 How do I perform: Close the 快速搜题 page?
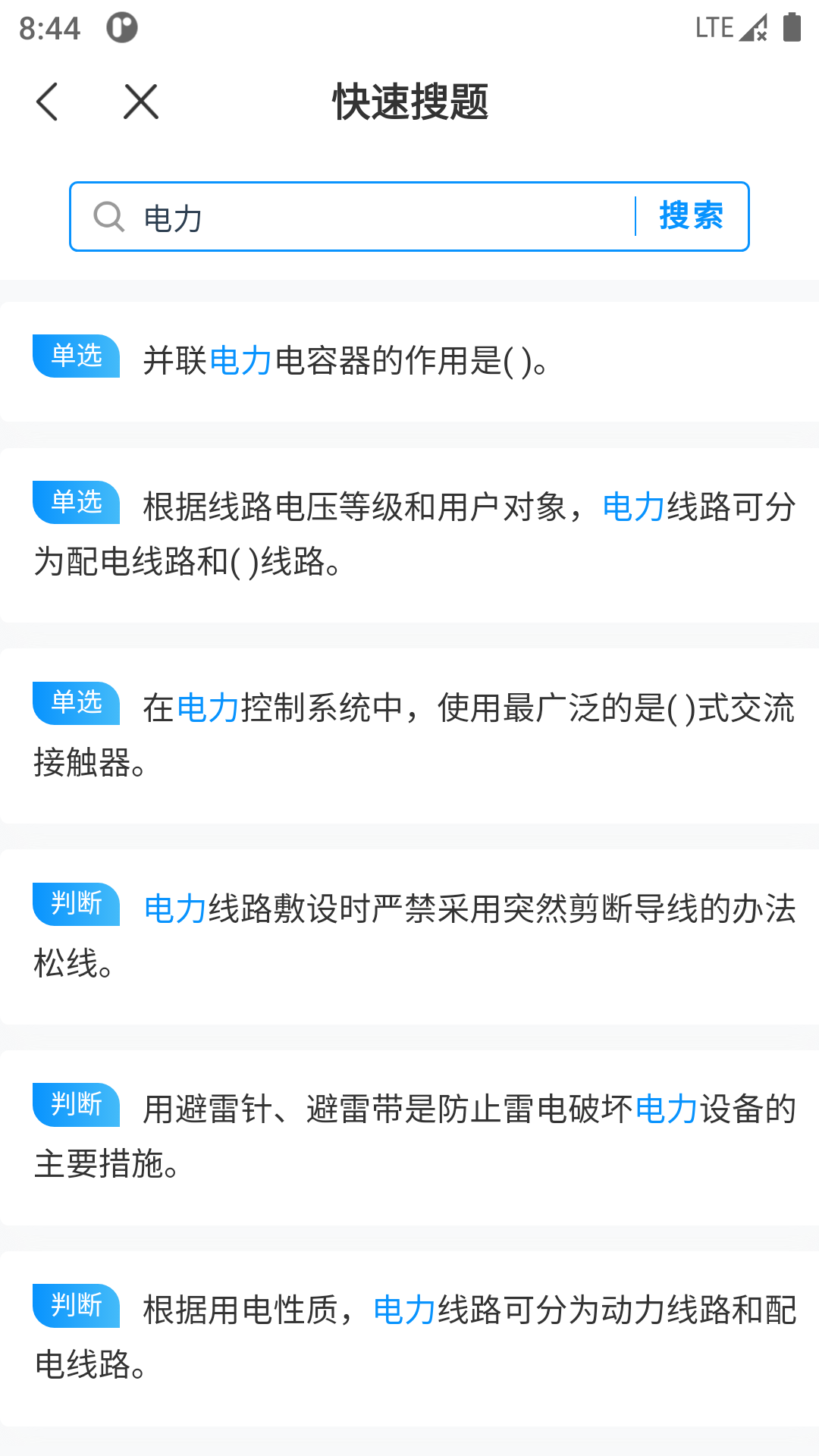click(x=141, y=102)
